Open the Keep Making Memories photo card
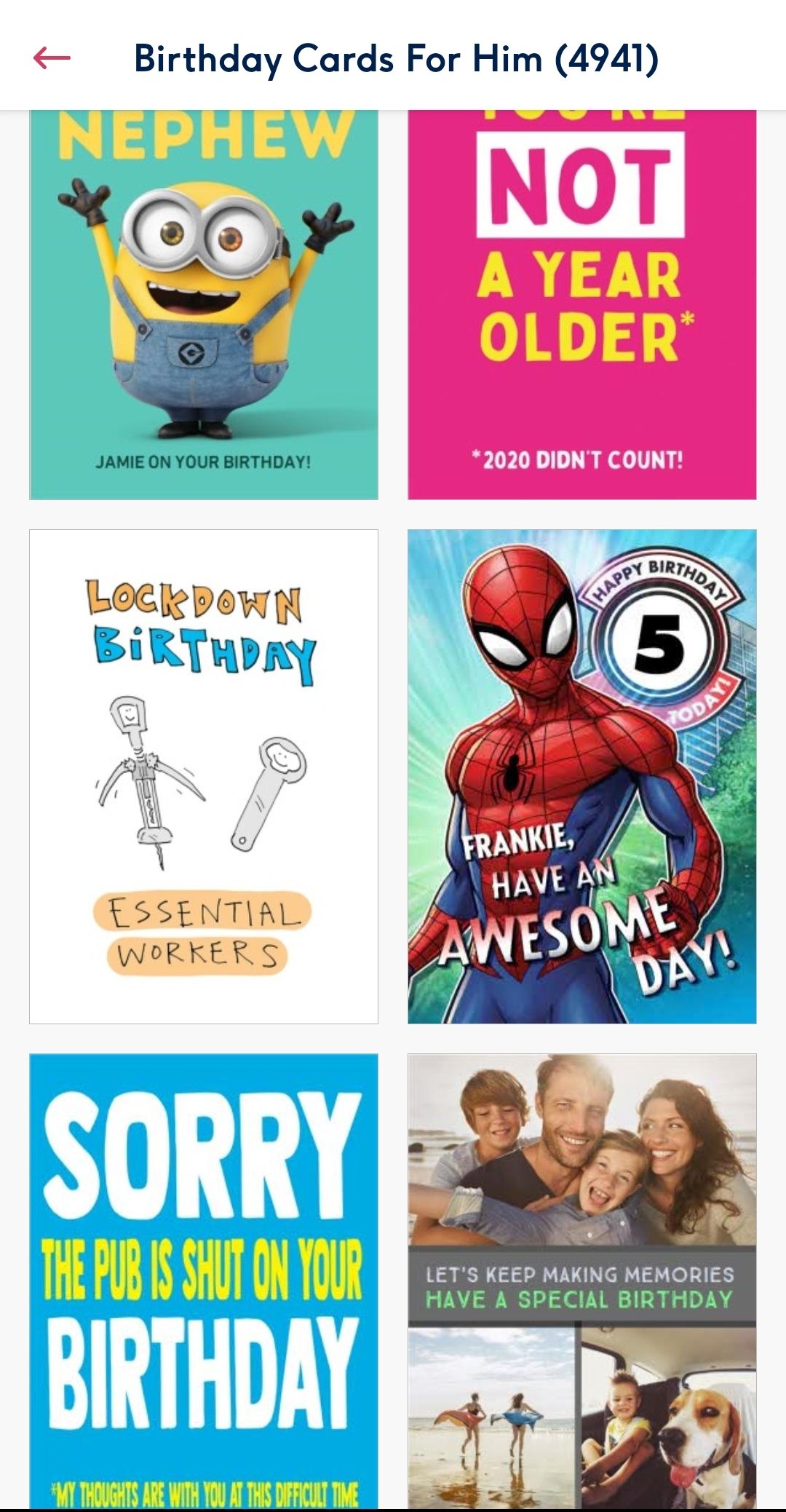 581,1280
